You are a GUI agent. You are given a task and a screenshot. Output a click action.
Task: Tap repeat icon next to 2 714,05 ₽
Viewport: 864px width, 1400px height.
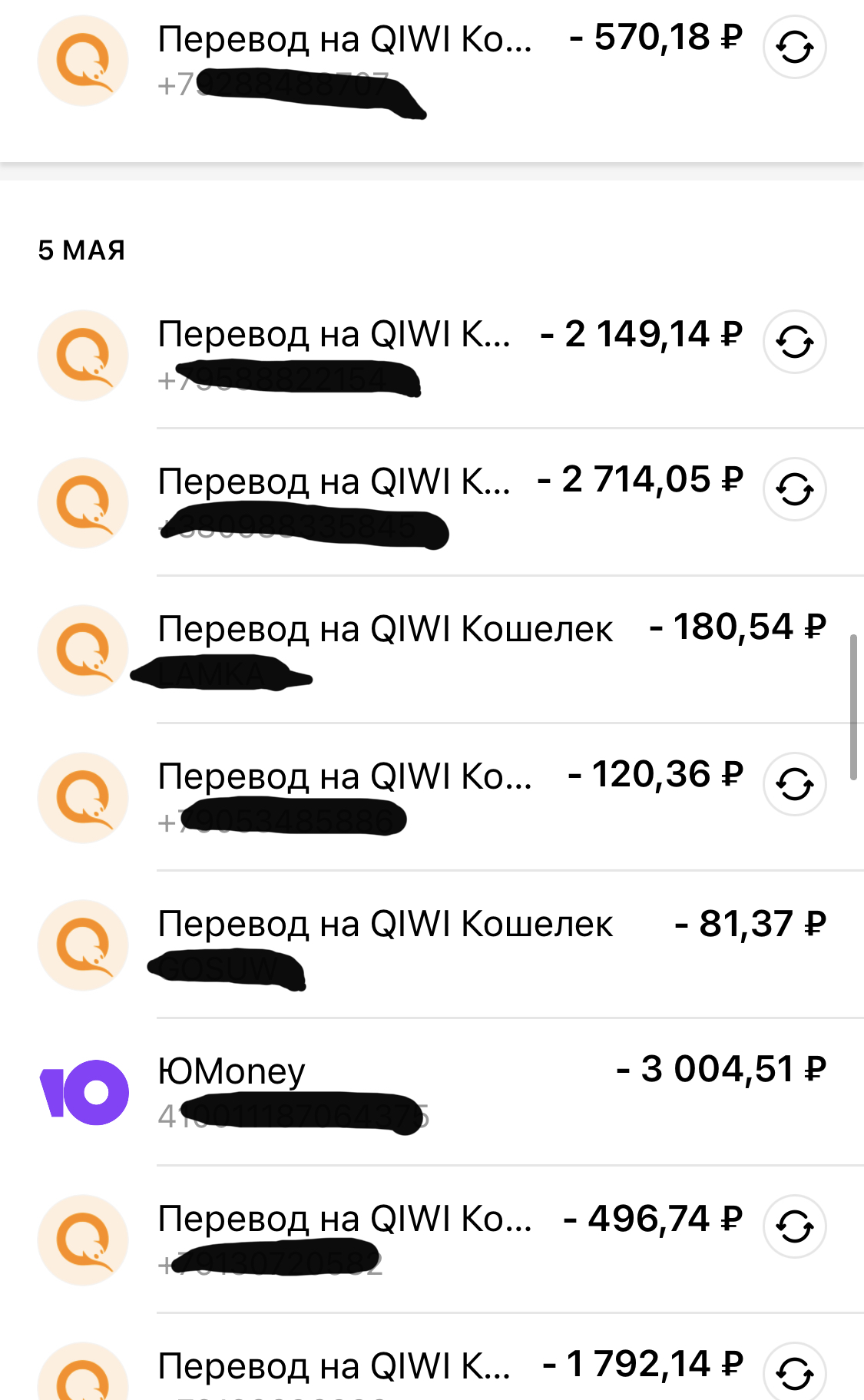click(795, 489)
